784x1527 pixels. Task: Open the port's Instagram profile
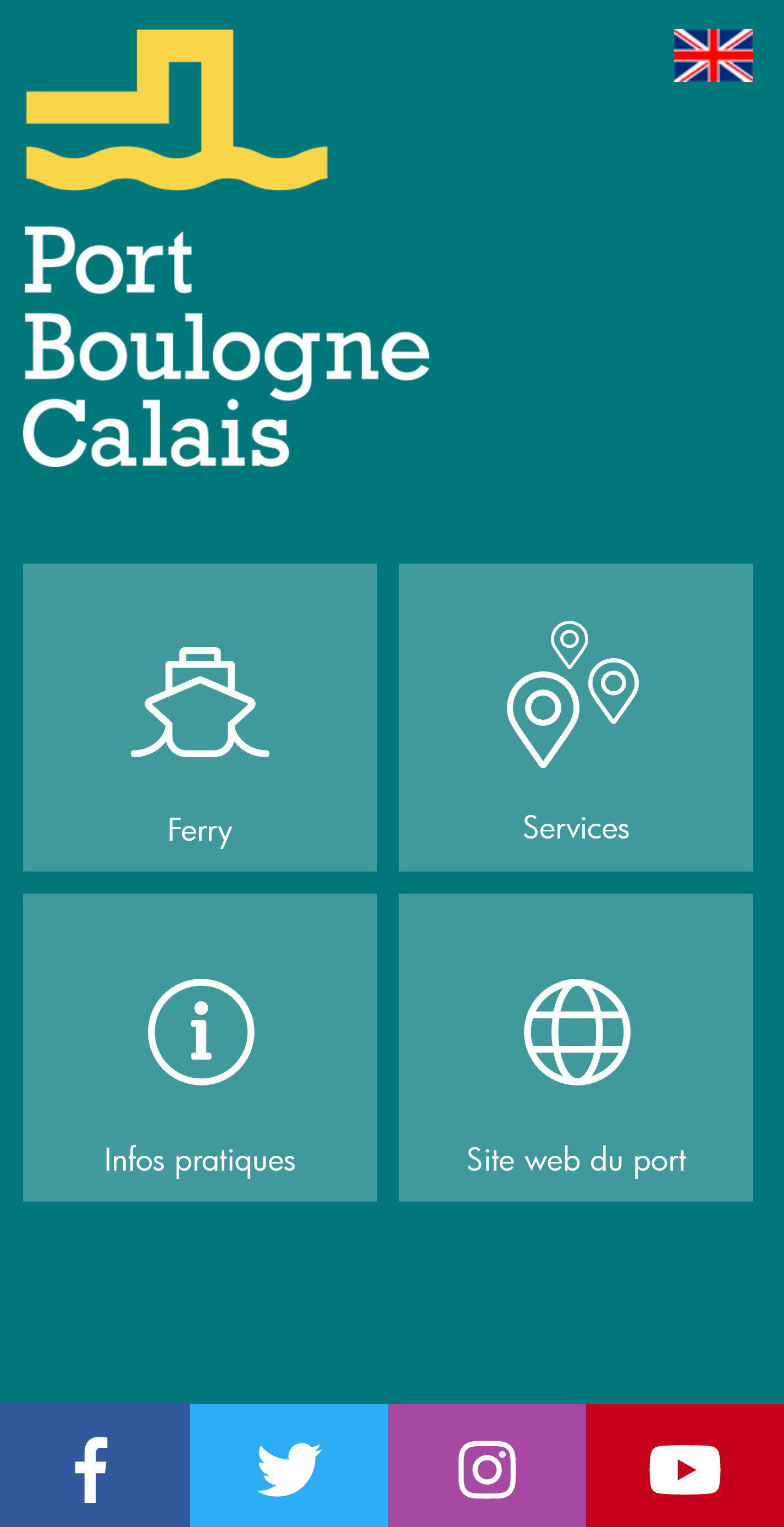(487, 1465)
